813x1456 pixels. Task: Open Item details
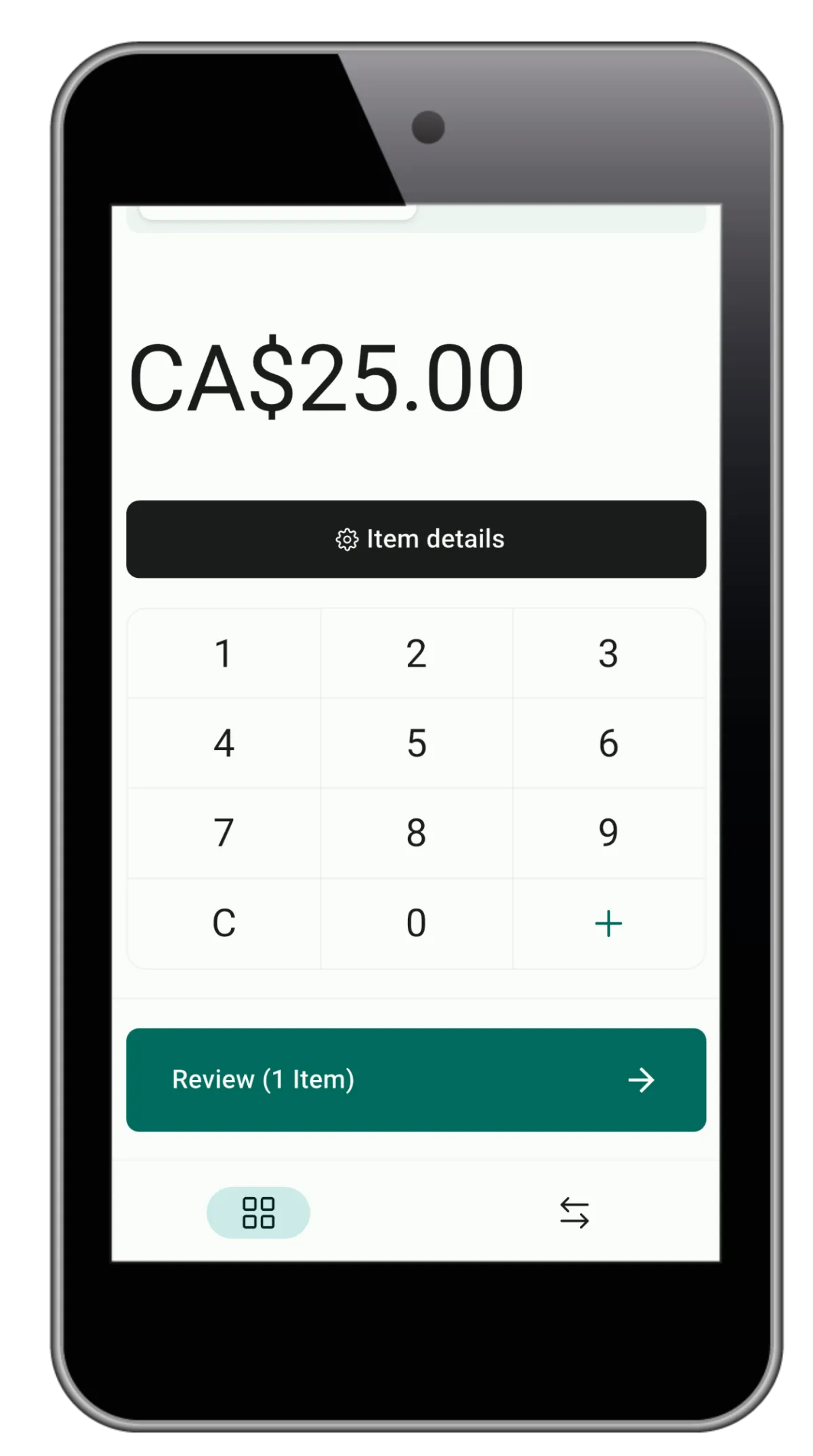pyautogui.click(x=416, y=539)
